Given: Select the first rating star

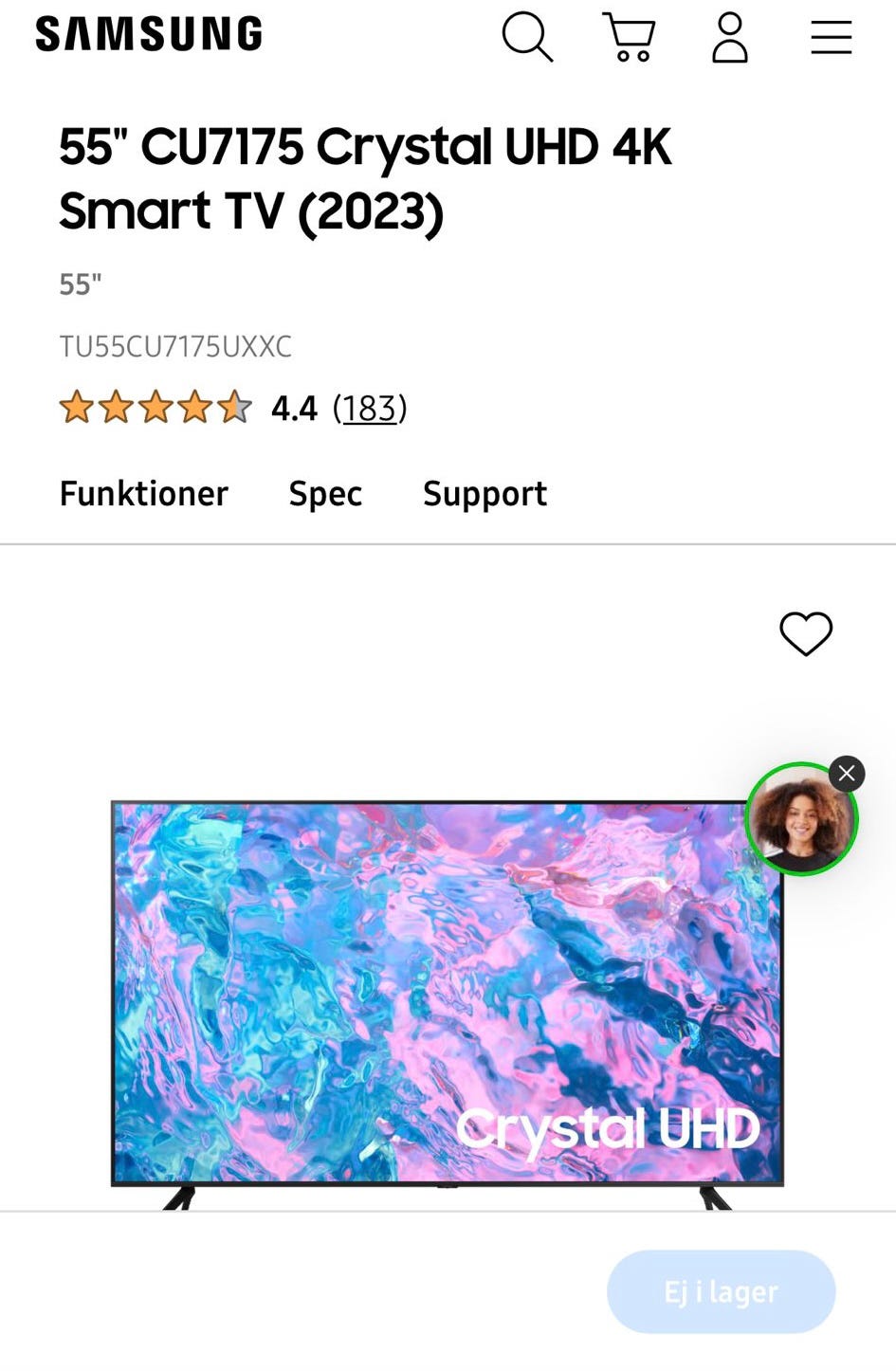Looking at the screenshot, I should click(x=76, y=407).
